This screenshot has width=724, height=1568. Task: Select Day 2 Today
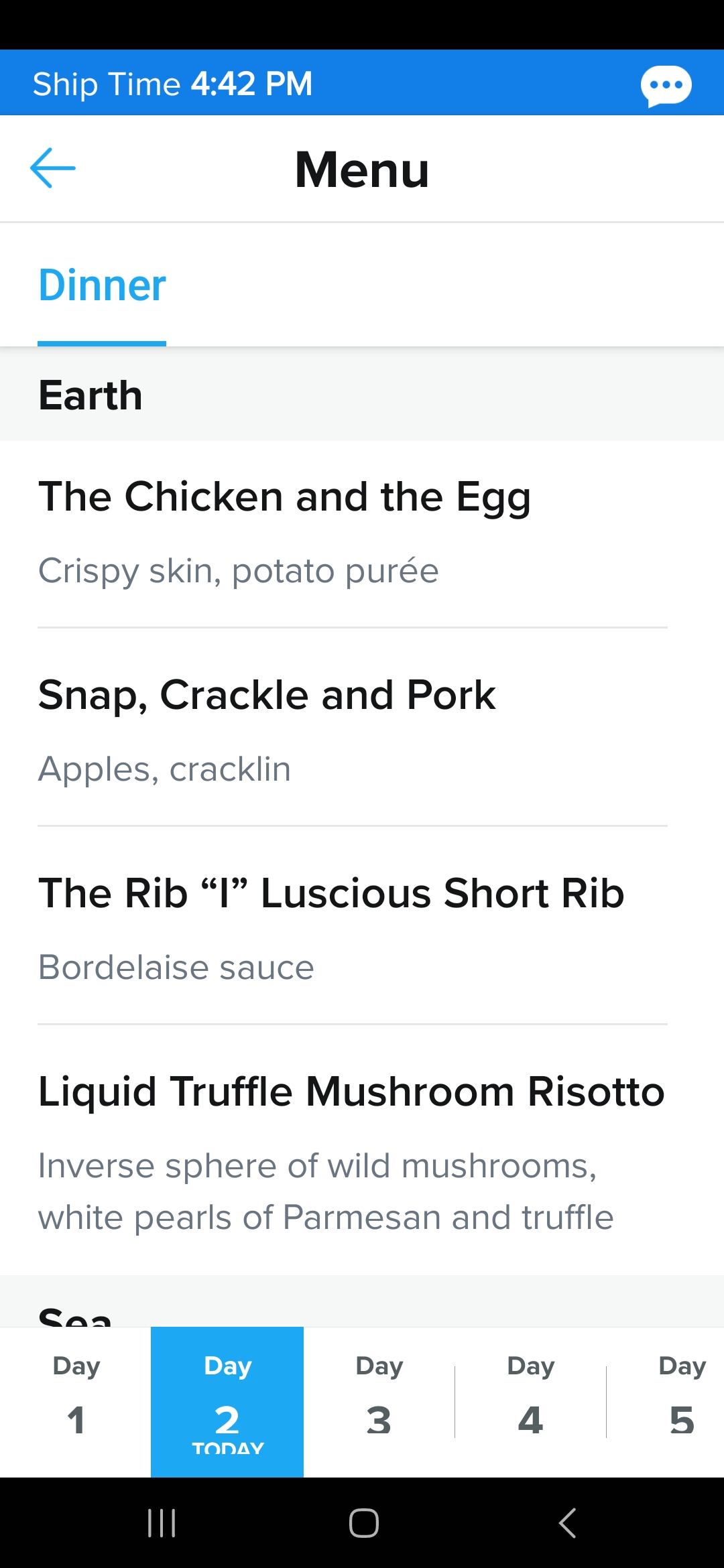tap(227, 1402)
